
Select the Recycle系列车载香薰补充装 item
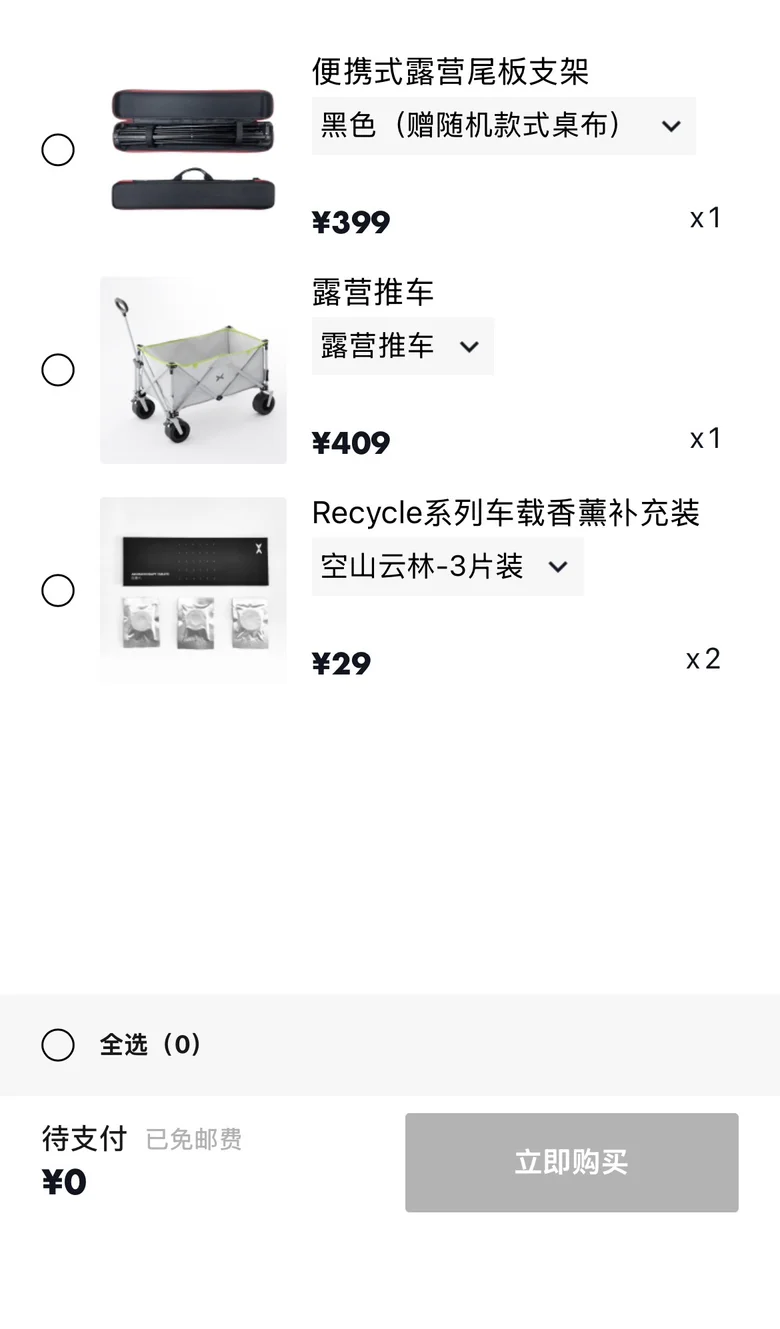coord(58,591)
